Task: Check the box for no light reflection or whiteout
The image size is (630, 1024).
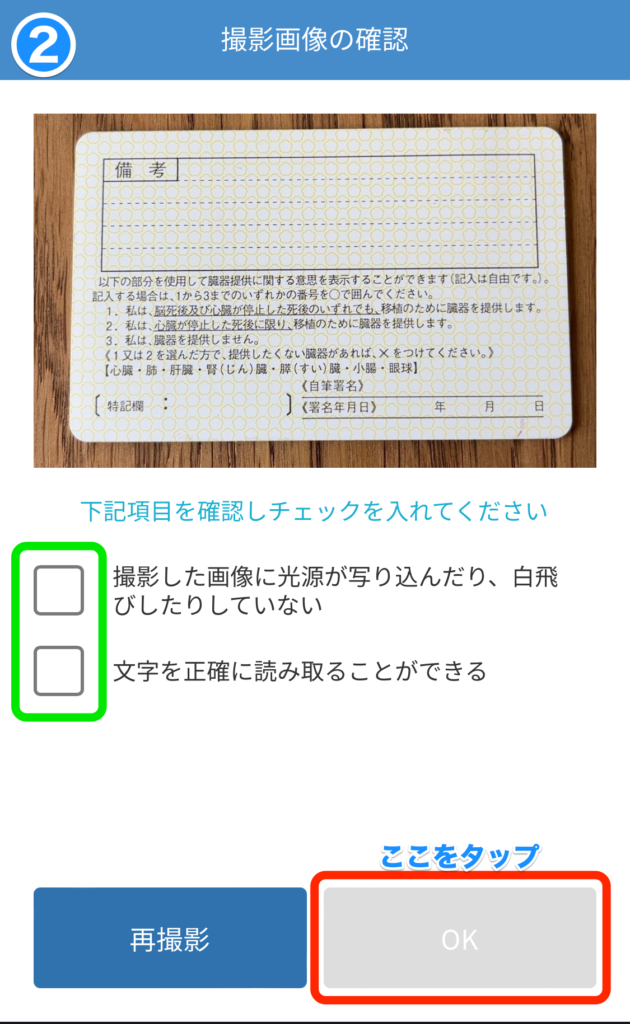Action: point(59,590)
